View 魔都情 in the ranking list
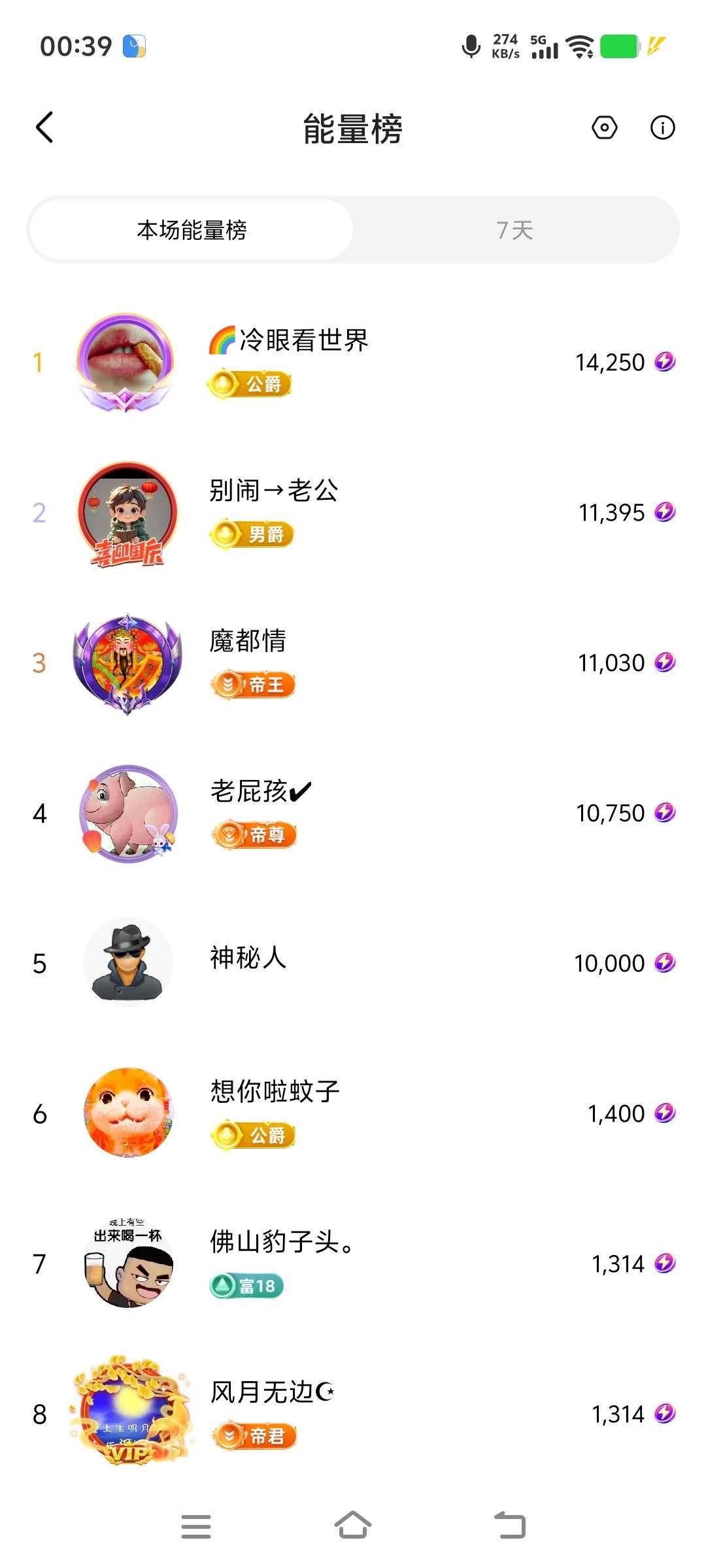 pyautogui.click(x=353, y=662)
